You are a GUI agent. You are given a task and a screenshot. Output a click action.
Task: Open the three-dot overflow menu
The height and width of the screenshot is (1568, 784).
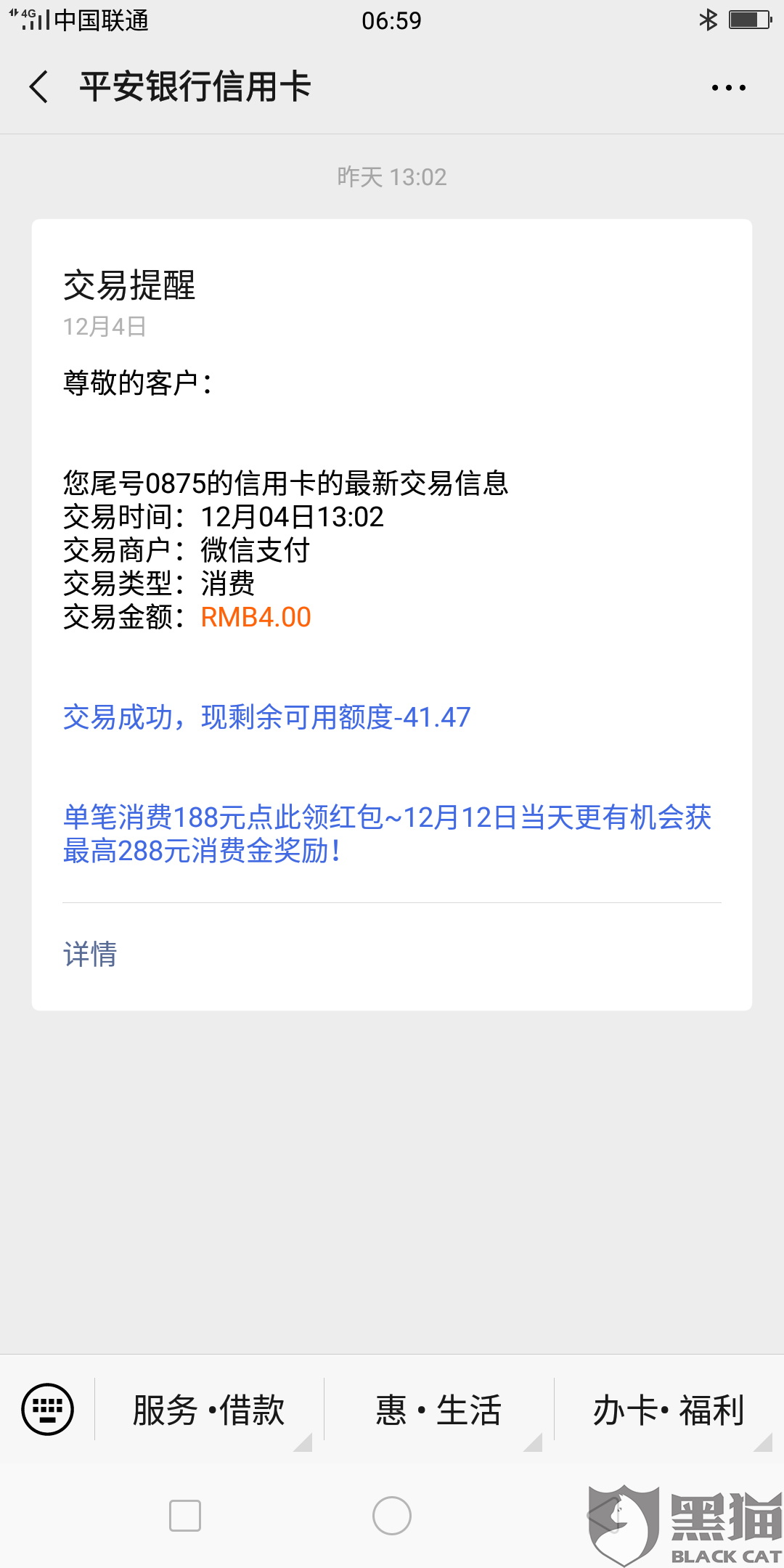(728, 88)
